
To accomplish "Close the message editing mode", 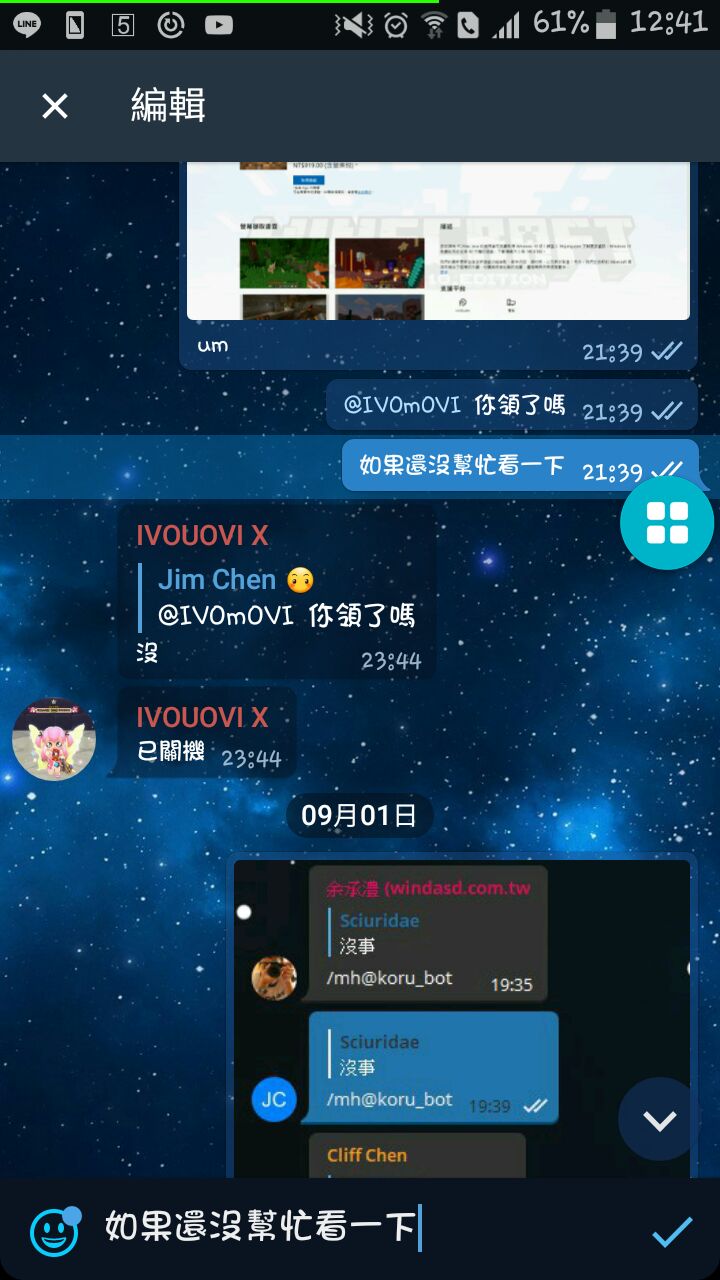I will point(55,105).
